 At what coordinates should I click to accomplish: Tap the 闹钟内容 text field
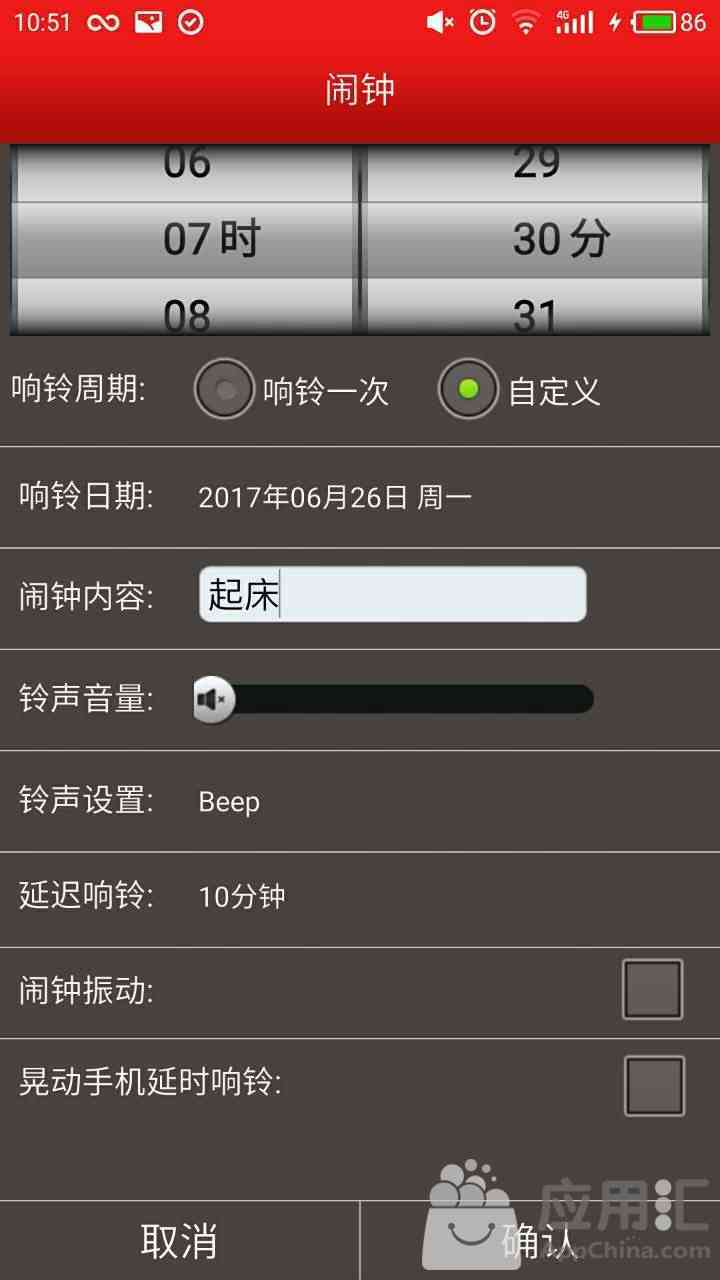pyautogui.click(x=392, y=595)
